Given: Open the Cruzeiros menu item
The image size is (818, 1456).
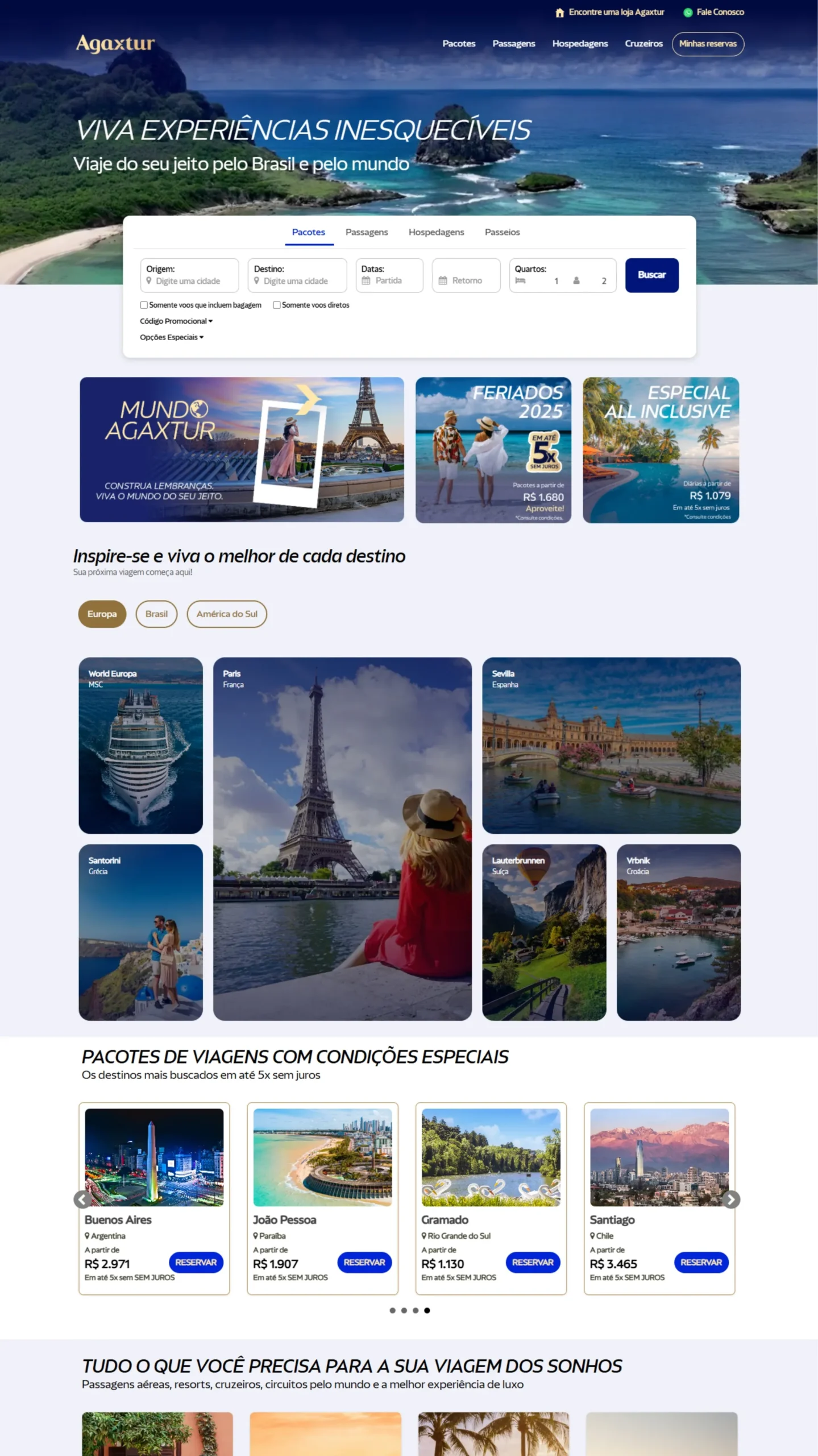Looking at the screenshot, I should (x=643, y=44).
